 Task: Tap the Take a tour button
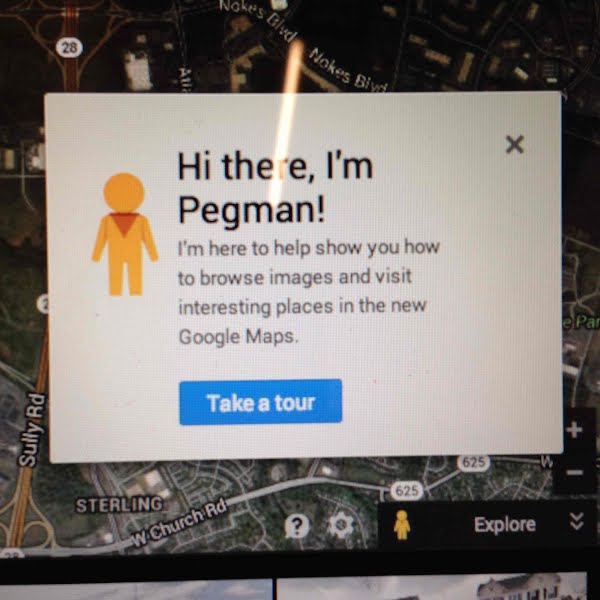pyautogui.click(x=261, y=403)
